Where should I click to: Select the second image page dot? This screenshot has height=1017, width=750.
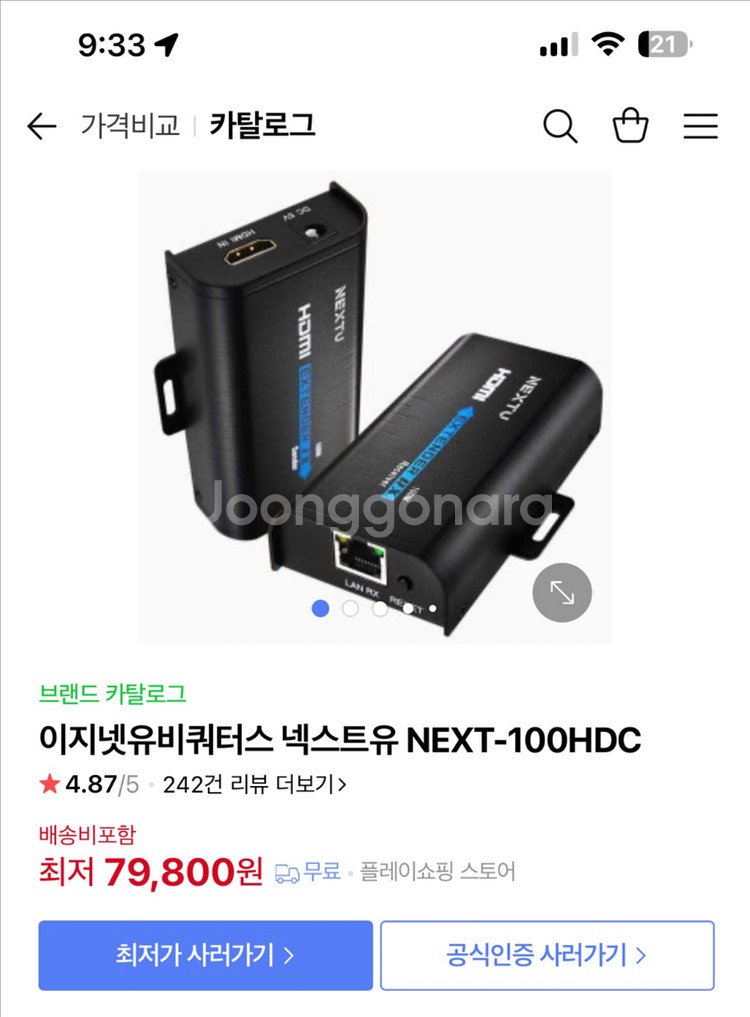click(x=350, y=608)
